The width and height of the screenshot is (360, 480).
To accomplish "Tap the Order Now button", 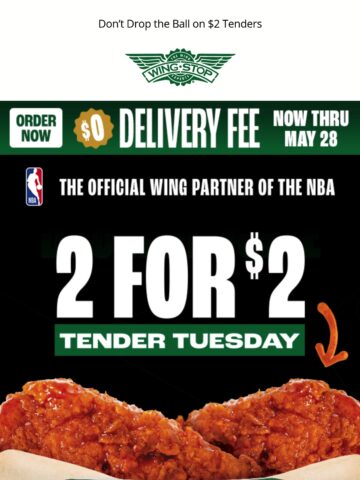I will [36, 128].
